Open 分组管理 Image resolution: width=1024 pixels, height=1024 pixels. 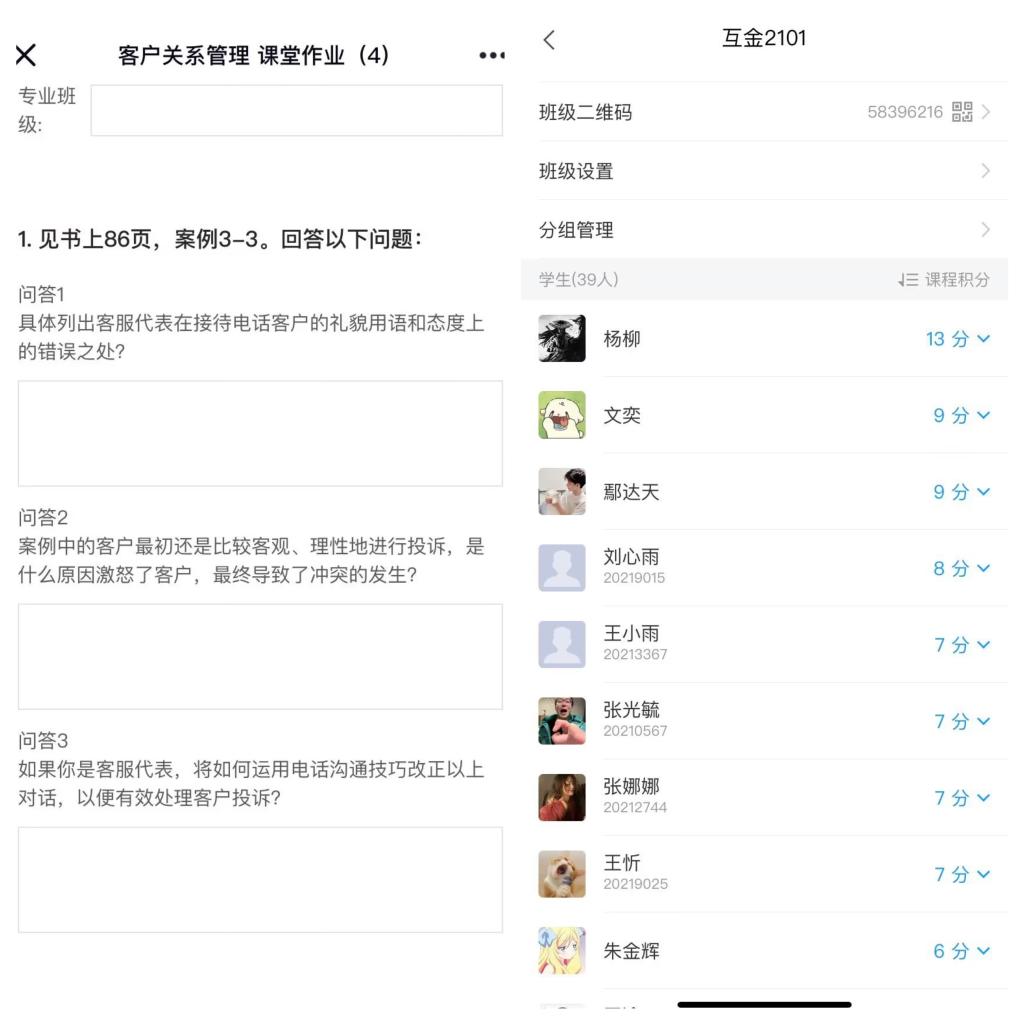coord(764,230)
